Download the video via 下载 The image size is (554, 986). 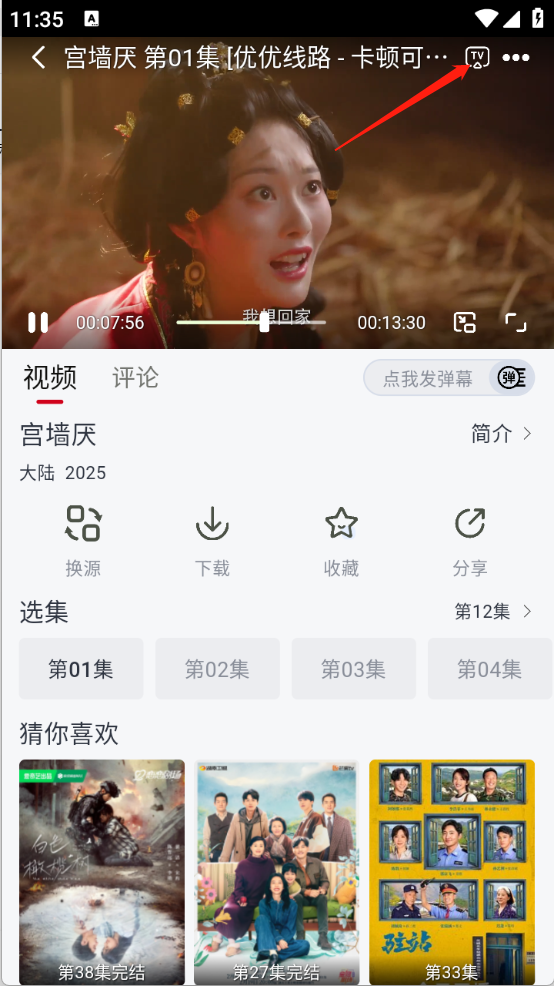tap(213, 541)
